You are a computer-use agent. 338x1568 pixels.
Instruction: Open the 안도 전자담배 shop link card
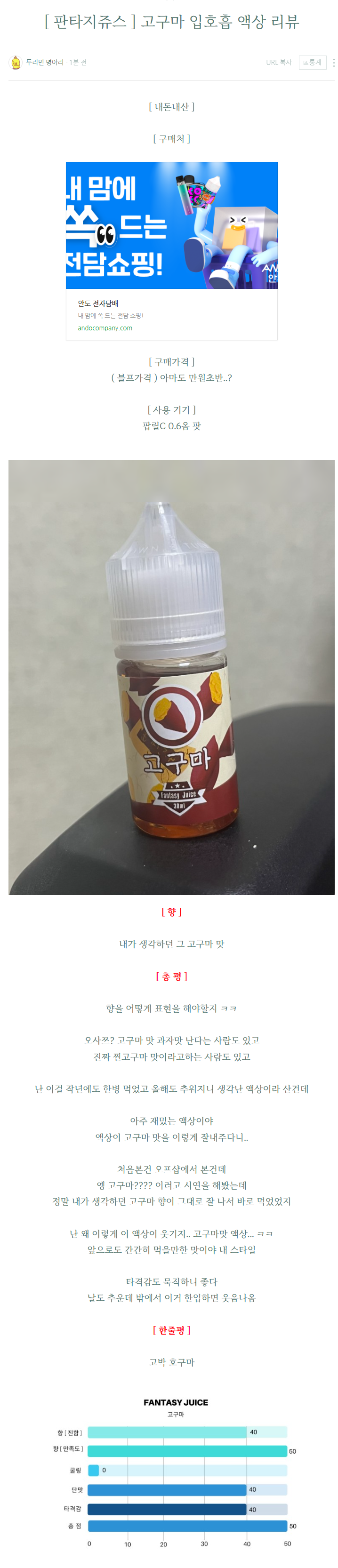coord(171,250)
